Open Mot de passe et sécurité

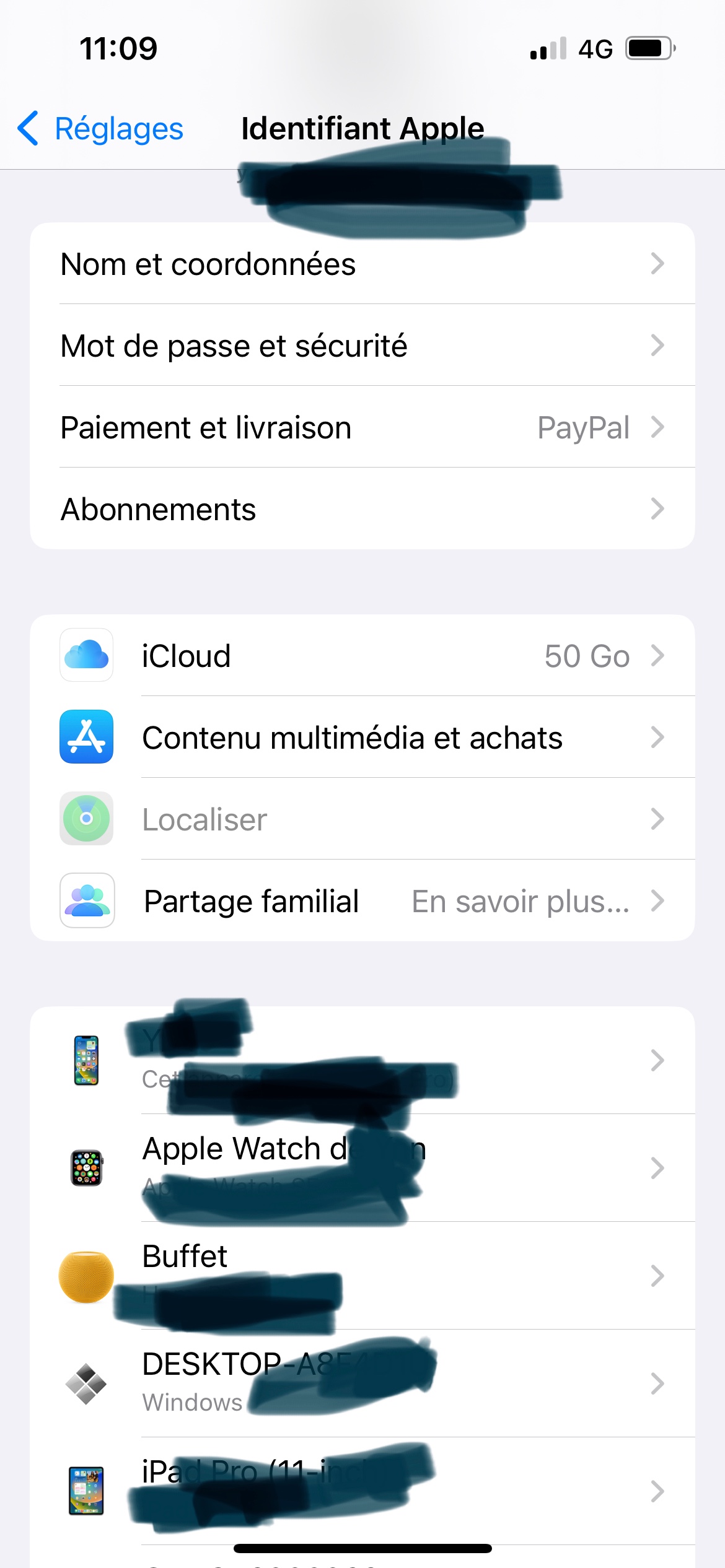pyautogui.click(x=362, y=346)
